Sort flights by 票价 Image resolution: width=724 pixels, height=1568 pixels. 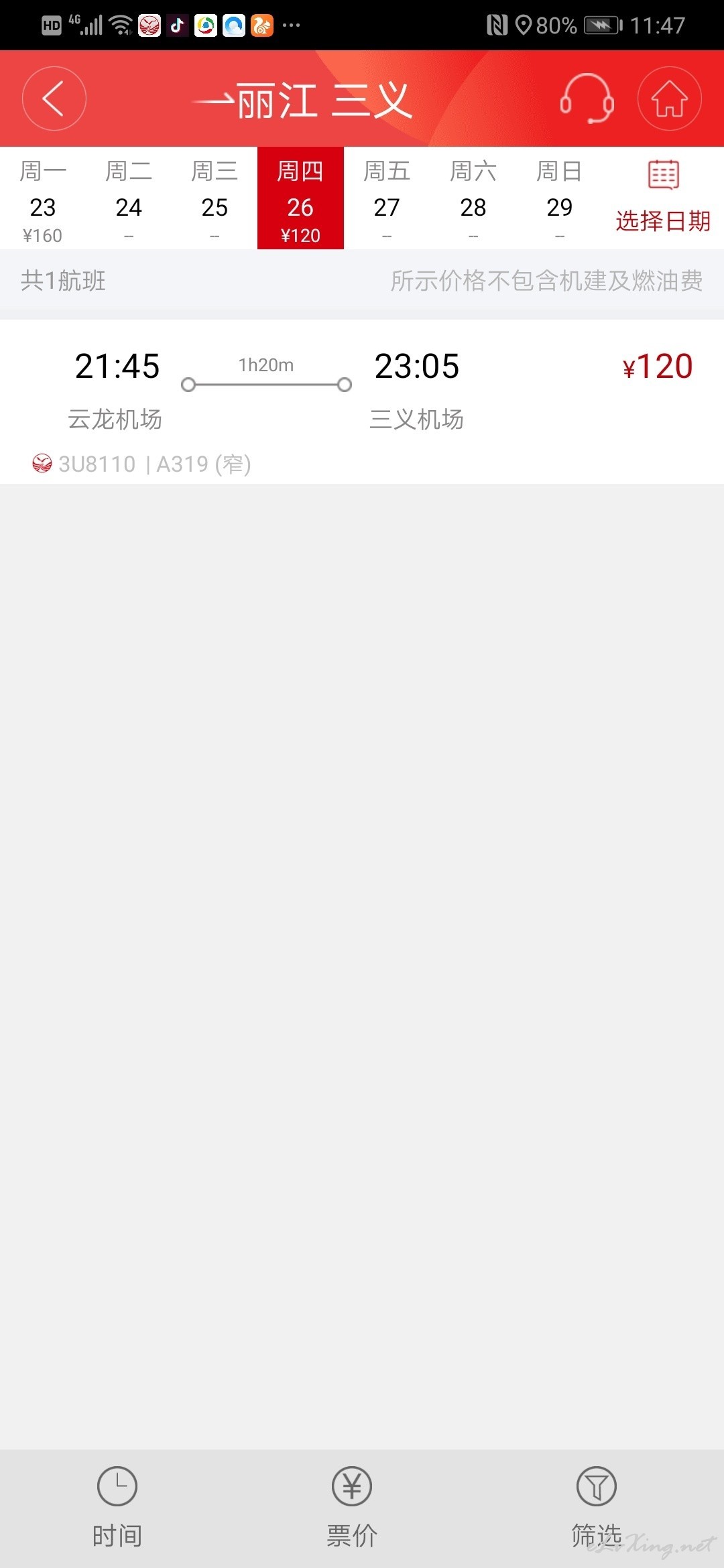(x=352, y=1508)
